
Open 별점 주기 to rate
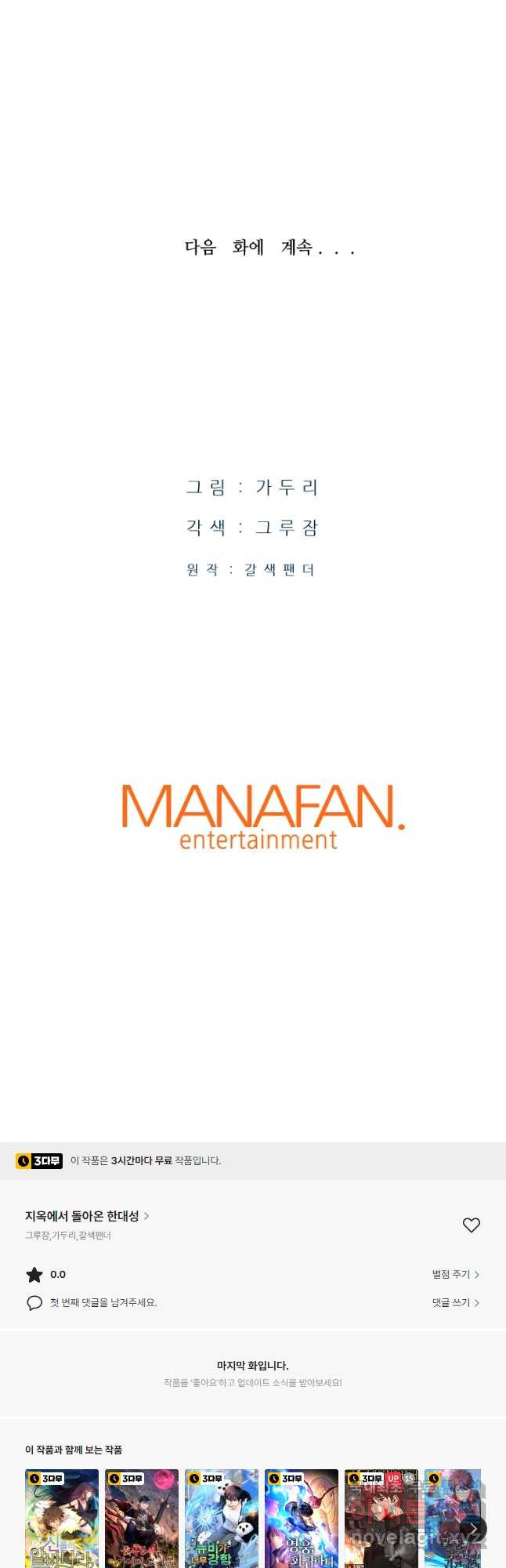click(455, 1275)
